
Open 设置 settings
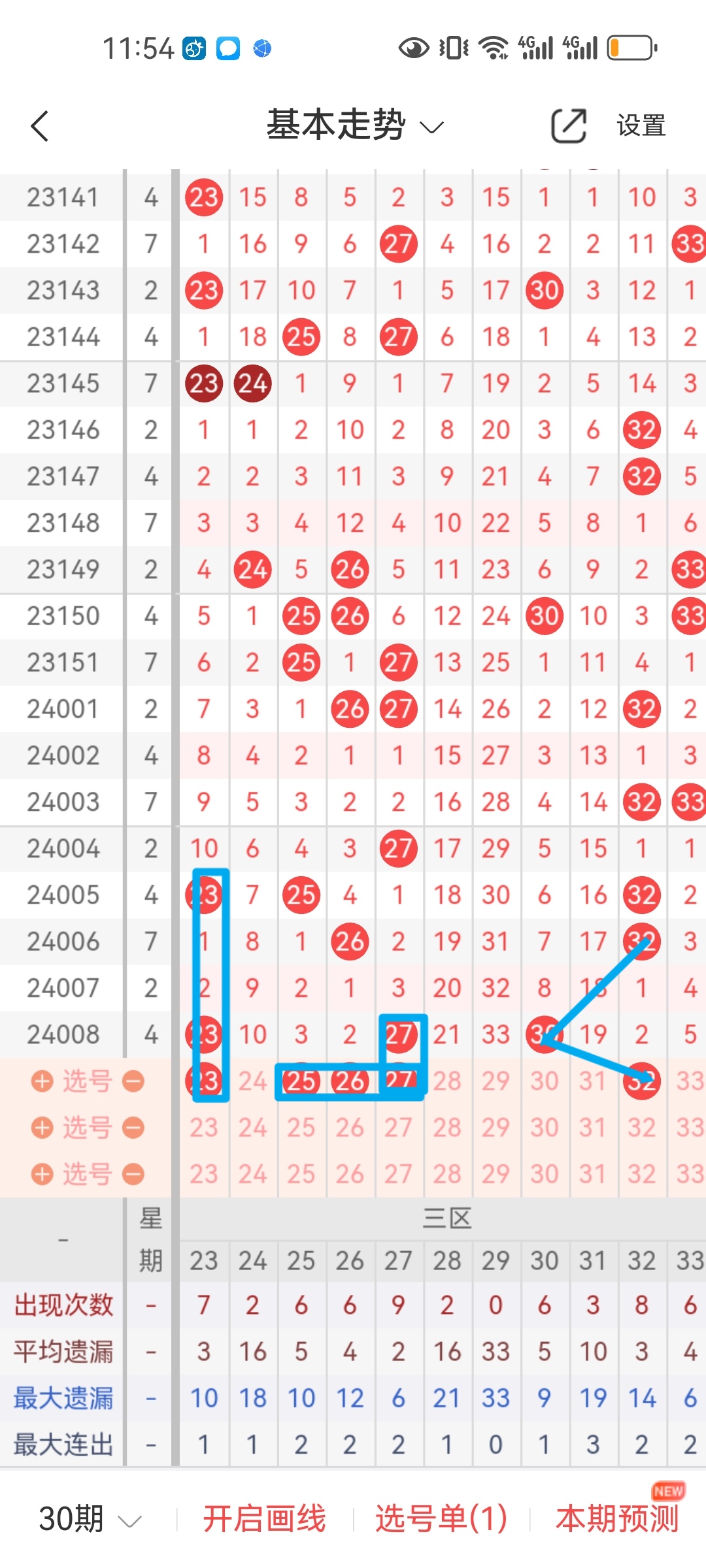pos(641,125)
